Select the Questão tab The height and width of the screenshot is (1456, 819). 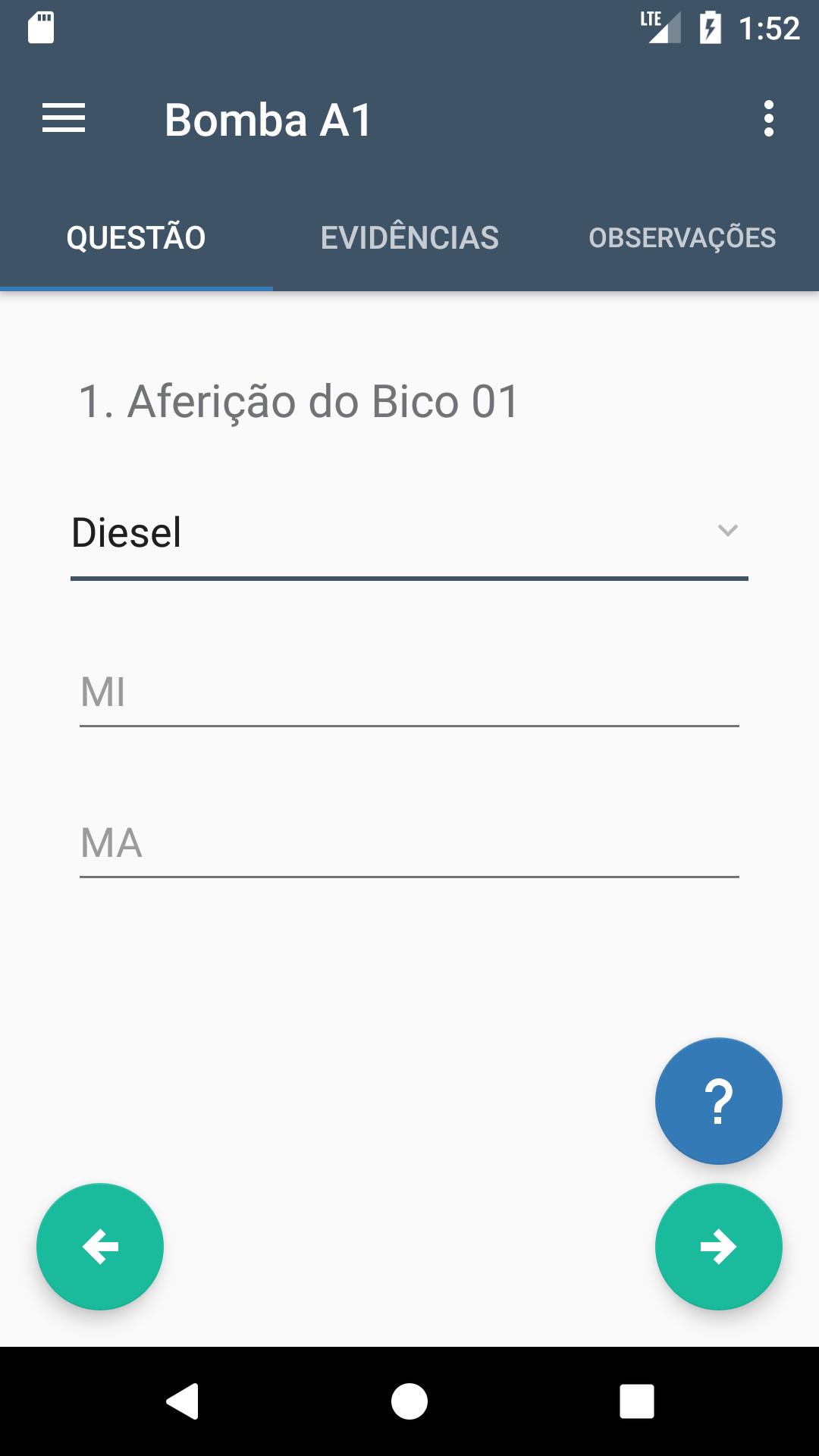point(136,237)
